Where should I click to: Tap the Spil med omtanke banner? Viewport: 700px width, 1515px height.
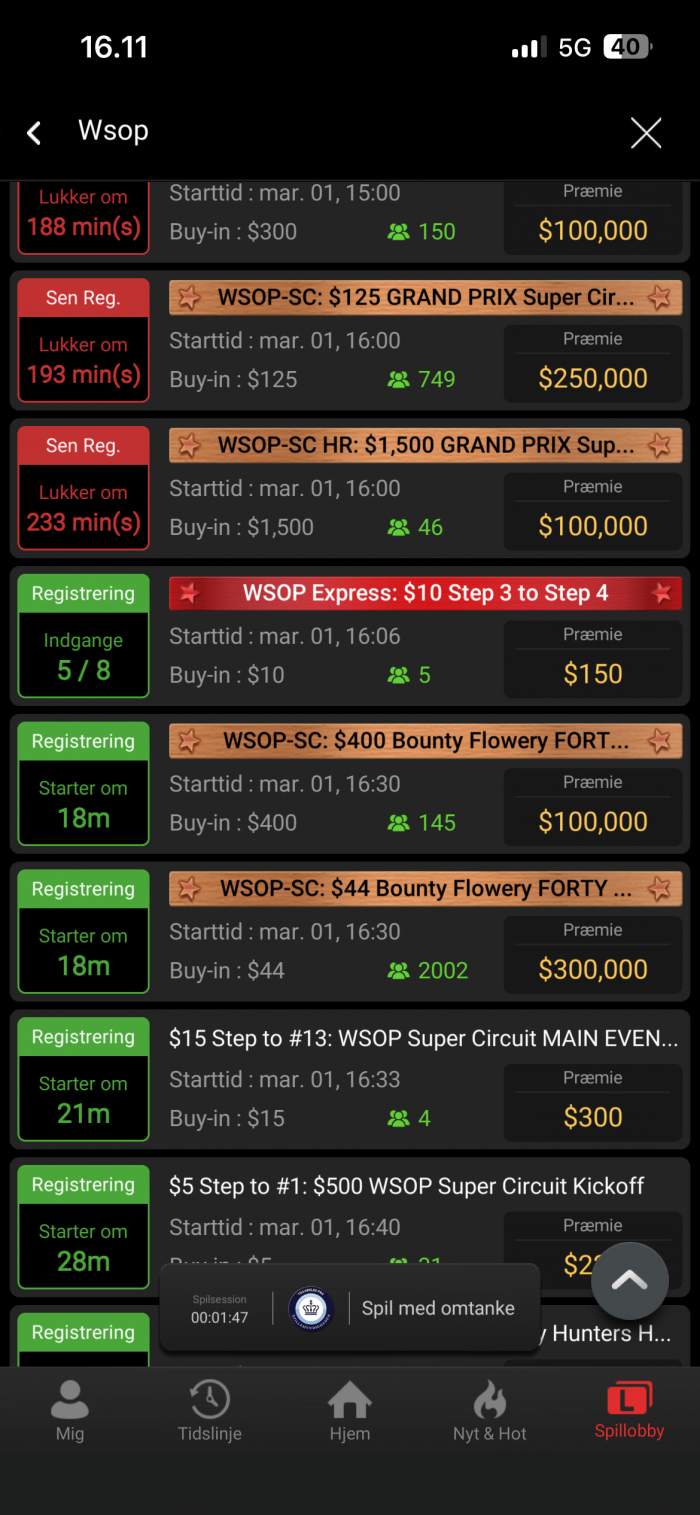click(438, 1308)
